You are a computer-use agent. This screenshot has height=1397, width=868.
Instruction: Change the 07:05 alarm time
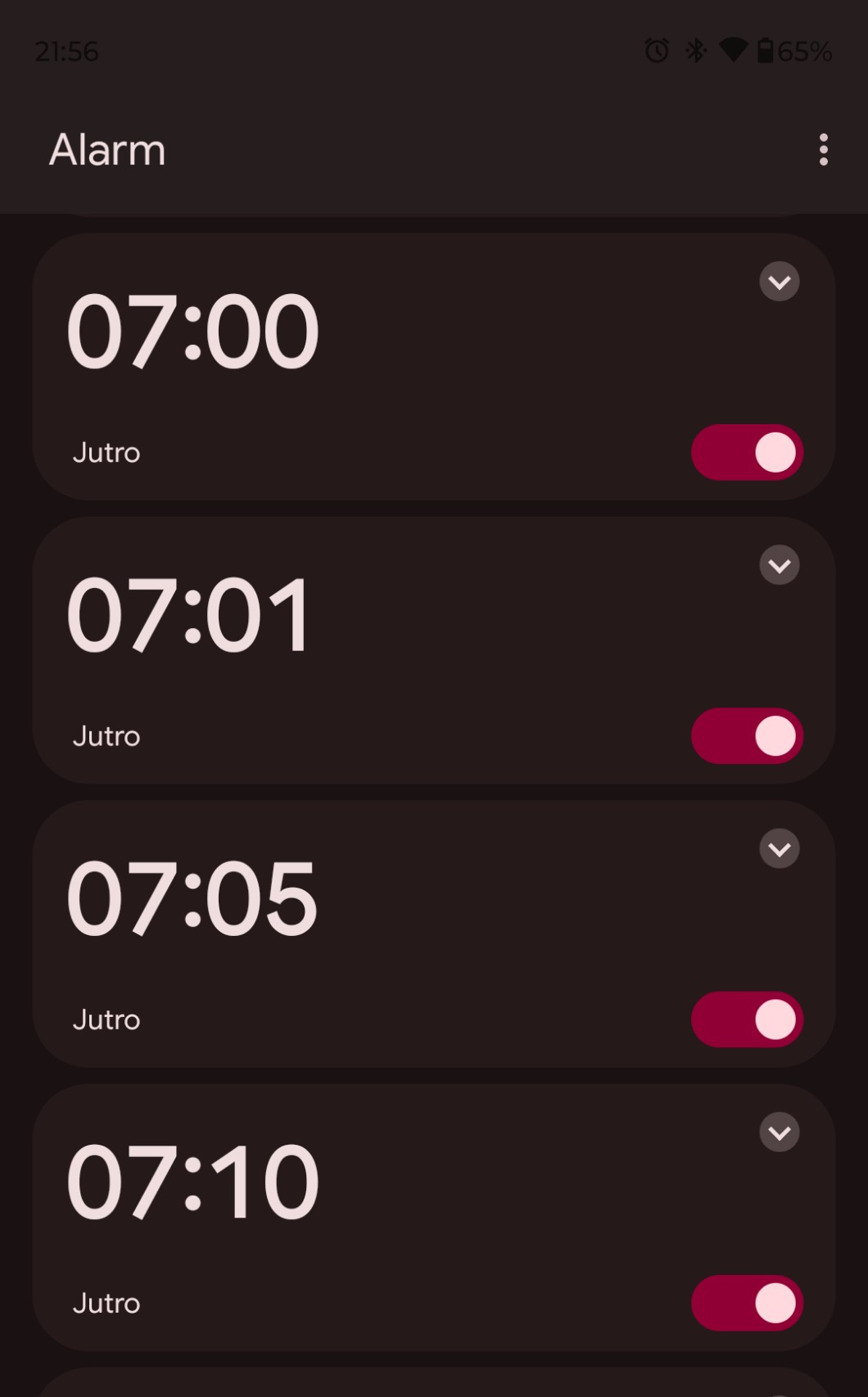192,898
